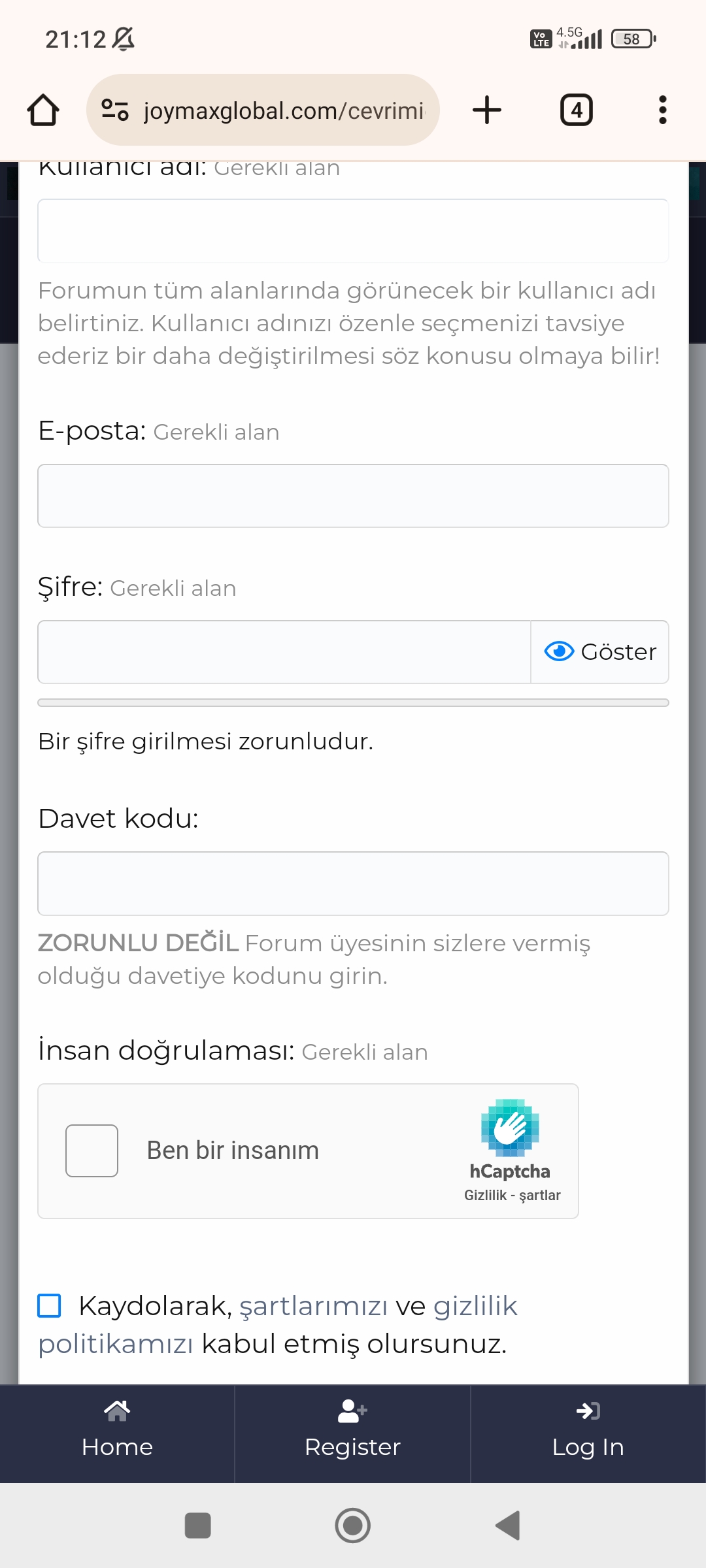Image resolution: width=706 pixels, height=1568 pixels.
Task: Open the Log In tab
Action: coord(588,1433)
